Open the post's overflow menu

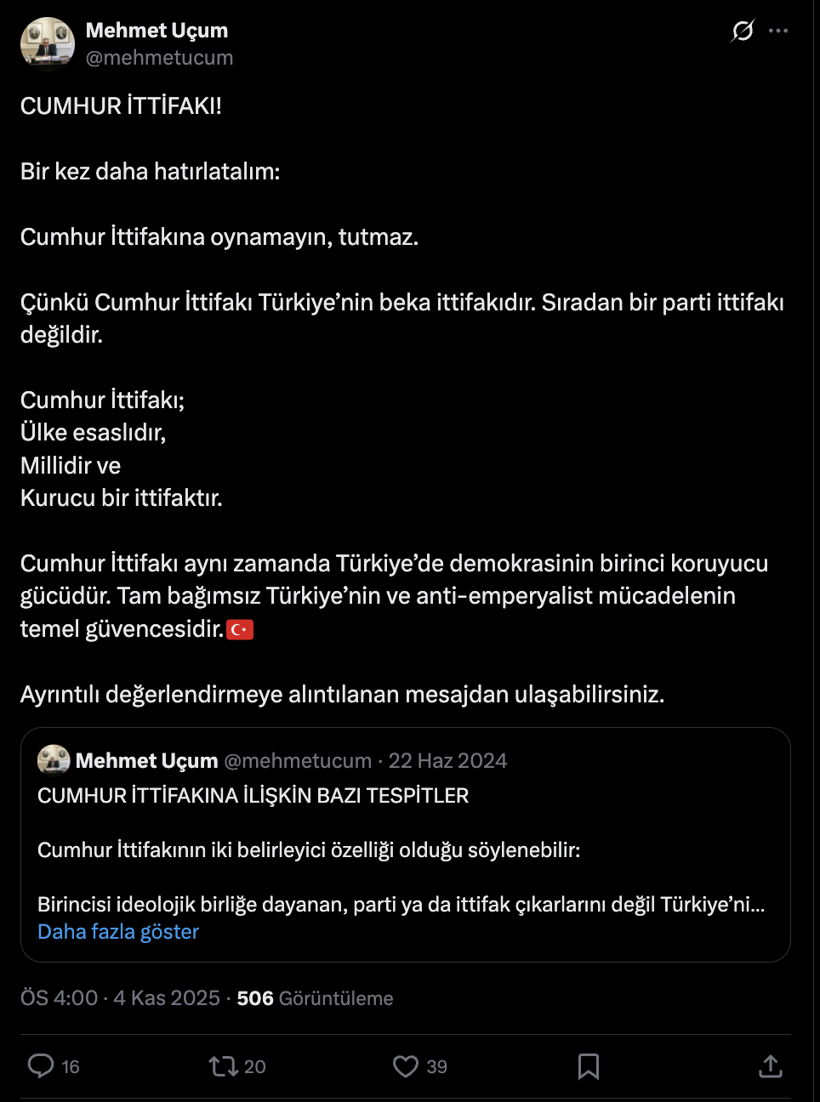[x=778, y=31]
